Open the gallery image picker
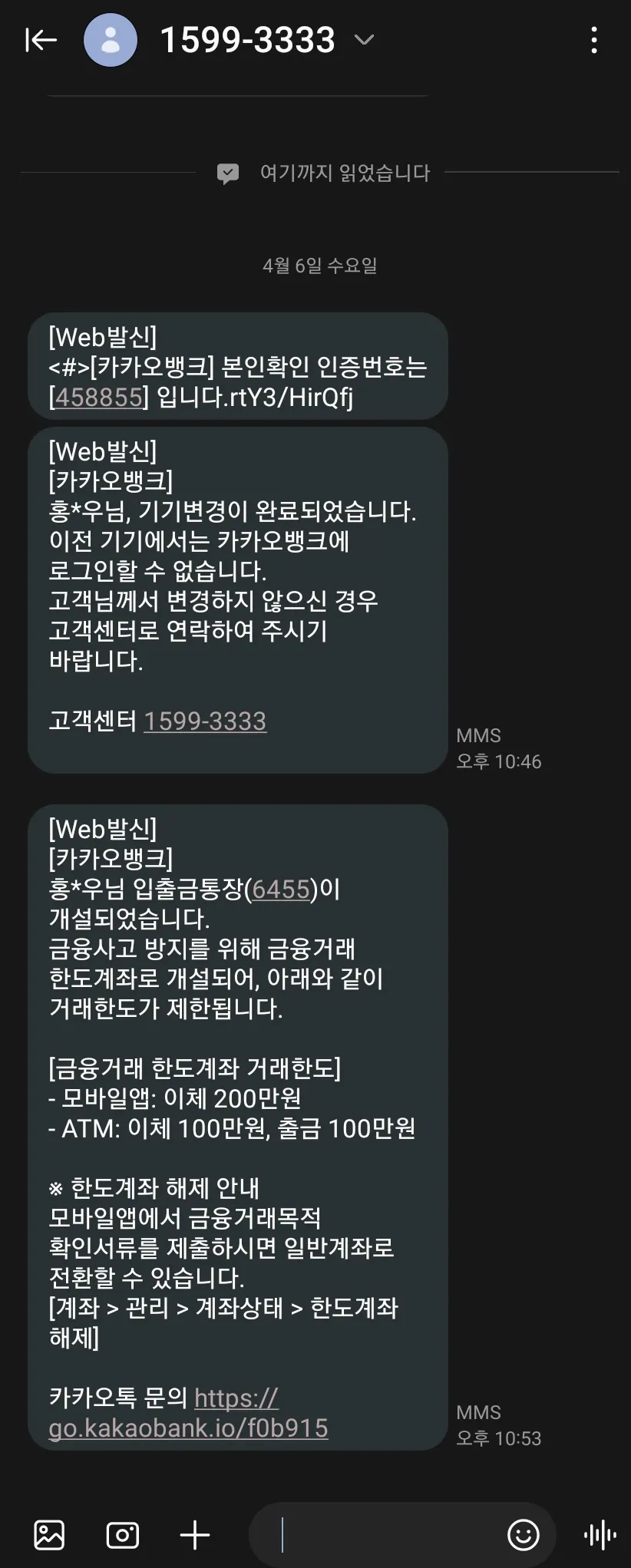This screenshot has width=631, height=1568. click(x=50, y=1534)
